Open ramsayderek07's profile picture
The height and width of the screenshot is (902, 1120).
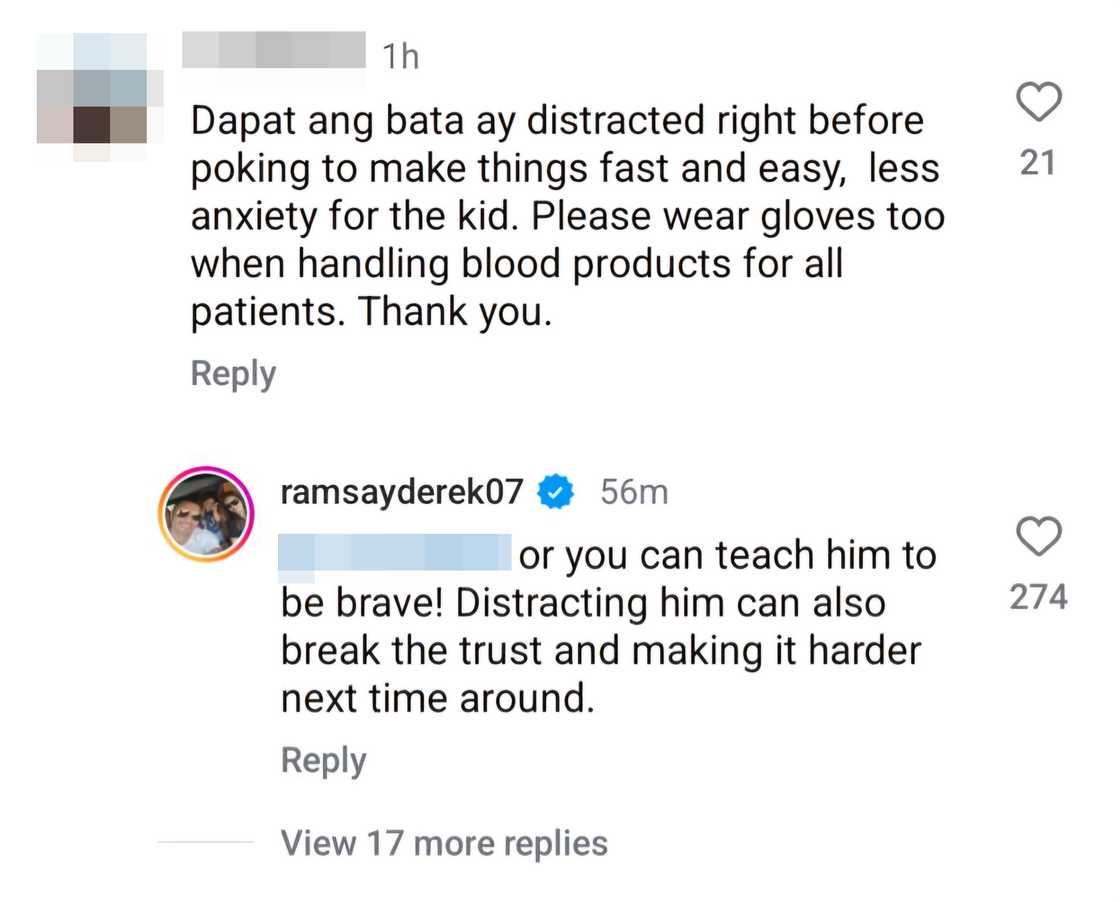pos(206,514)
